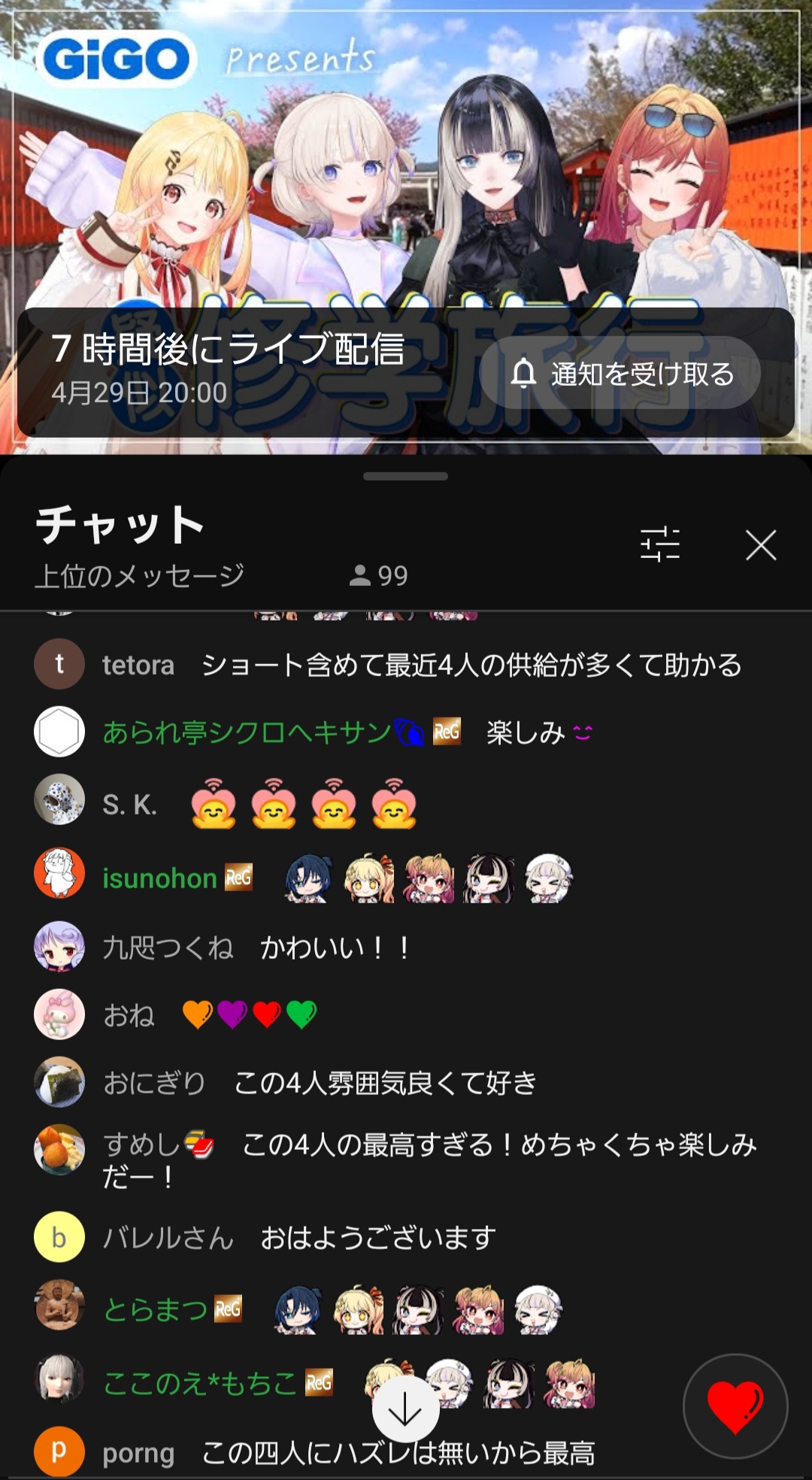Select S. K.'s emoji message
Image resolution: width=812 pixels, height=1480 pixels.
click(301, 804)
